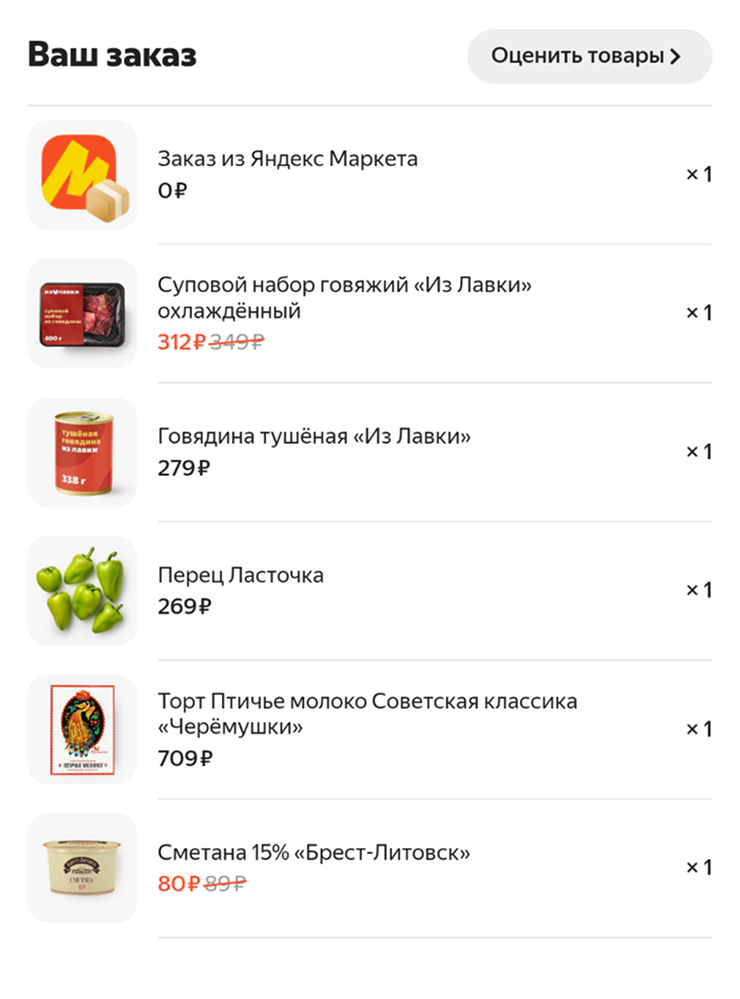Show the «Сметана 15% «Брест-Литовск»» item
740x999 pixels.
314,853
